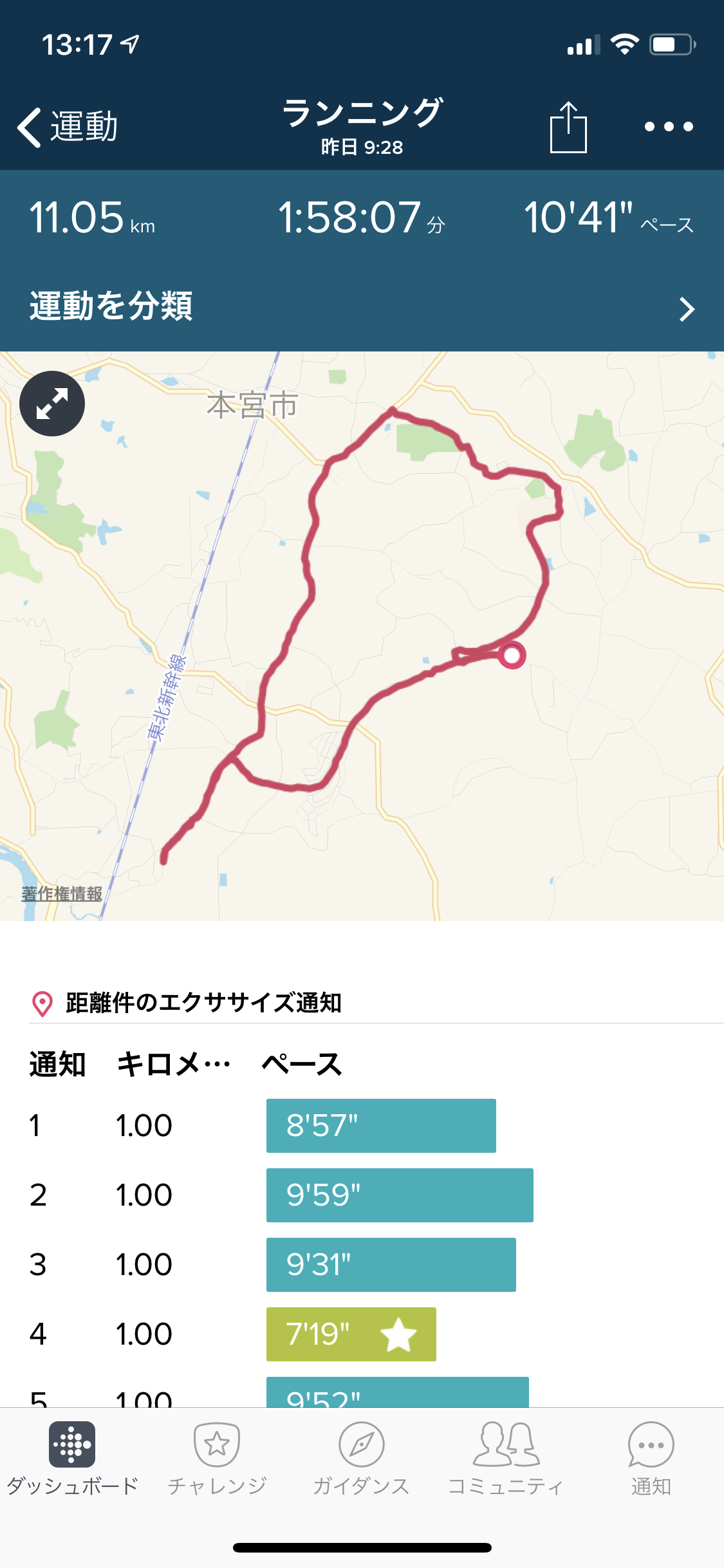Share this running activity
Screen dimensions: 724x1568
(x=568, y=127)
